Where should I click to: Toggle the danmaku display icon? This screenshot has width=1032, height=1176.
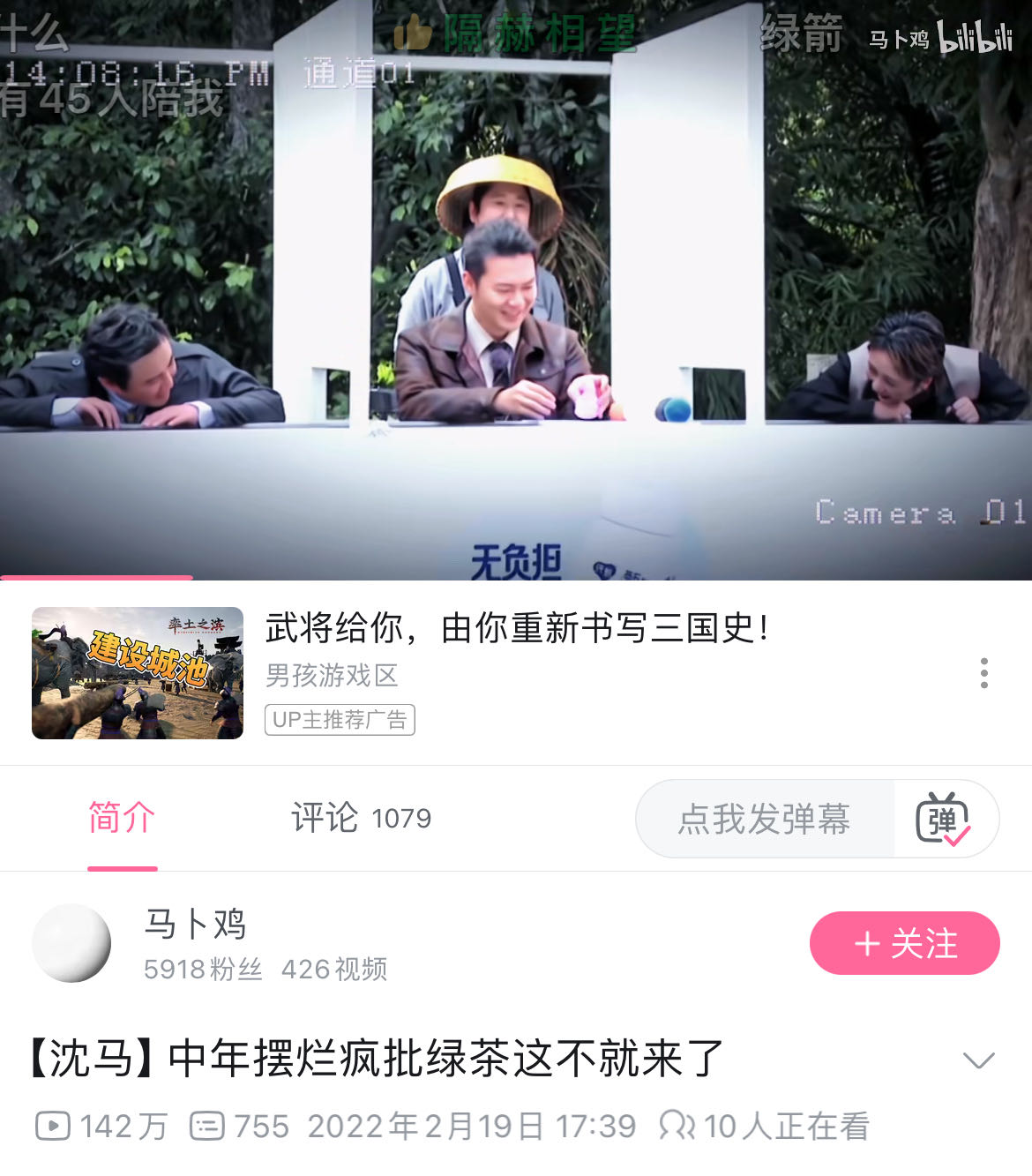943,819
